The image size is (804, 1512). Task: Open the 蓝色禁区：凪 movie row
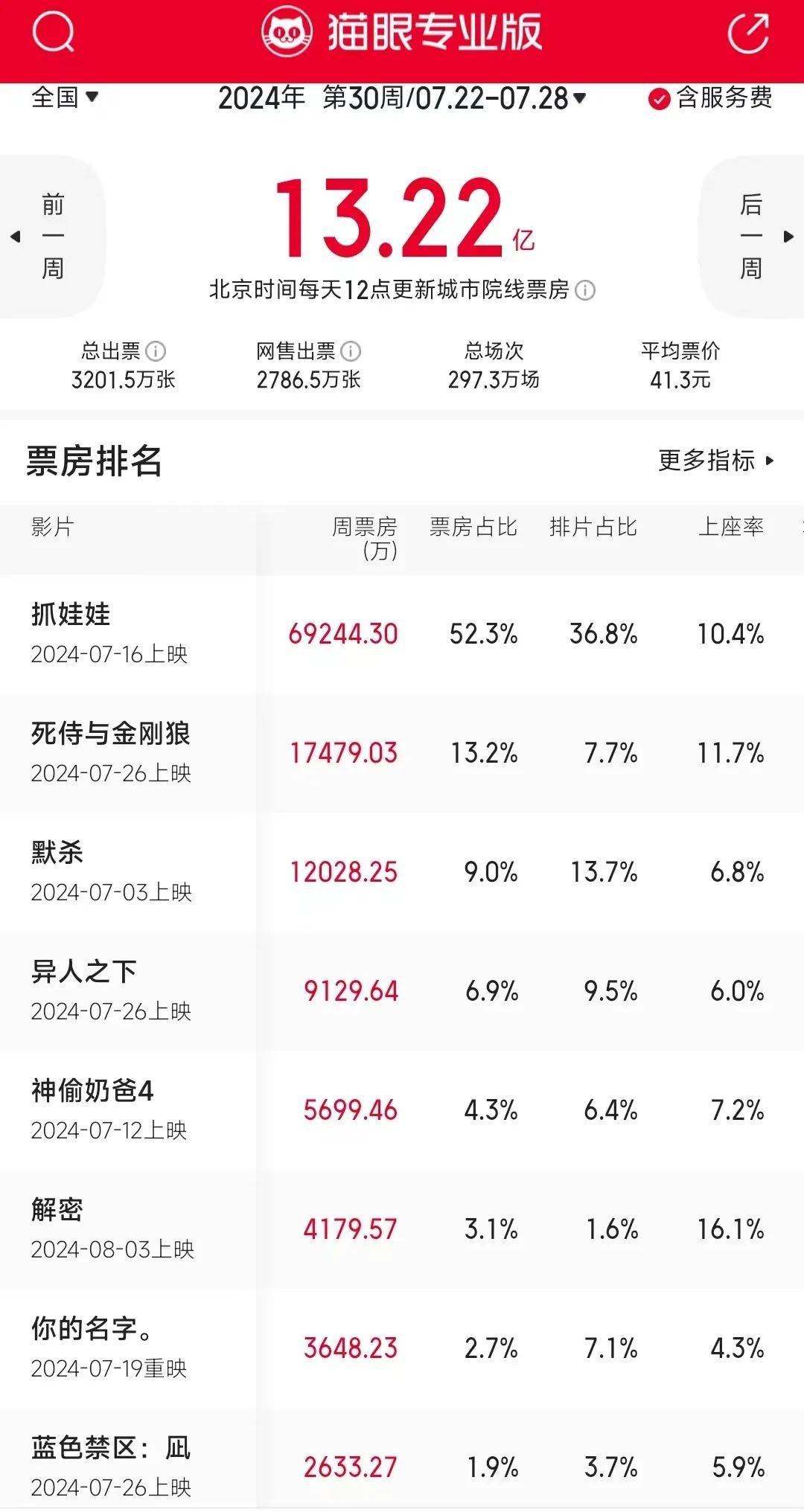[111, 1448]
